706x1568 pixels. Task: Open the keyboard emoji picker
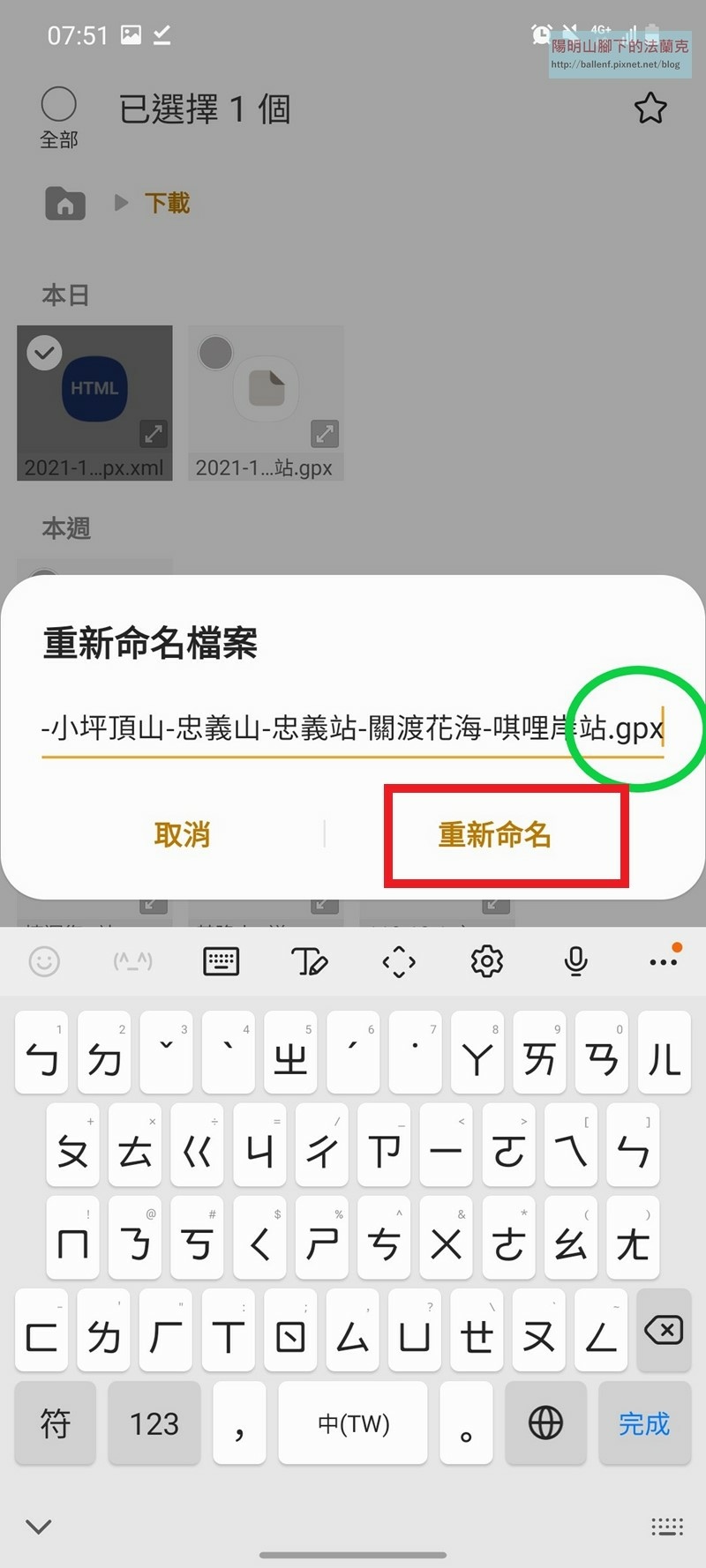click(44, 961)
